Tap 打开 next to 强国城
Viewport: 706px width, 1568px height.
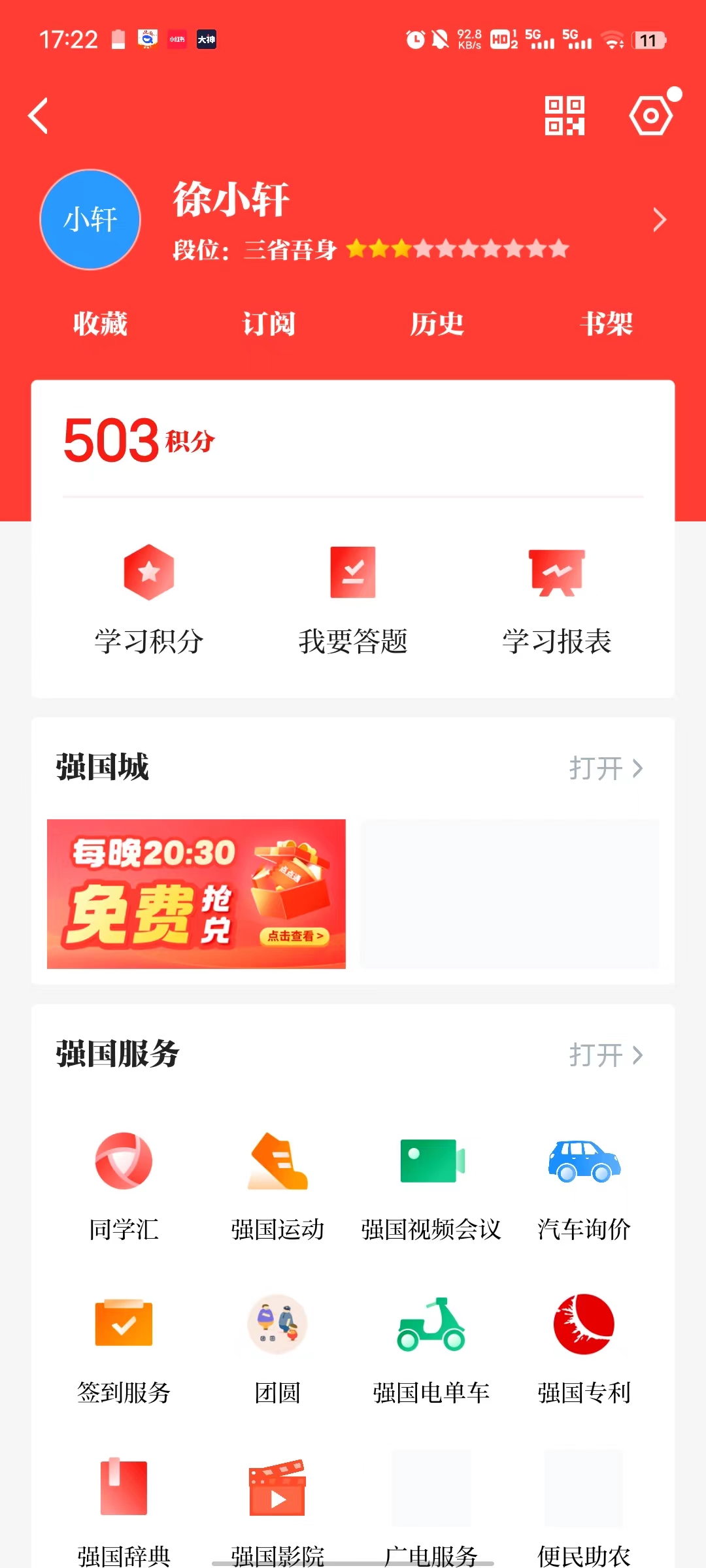605,768
